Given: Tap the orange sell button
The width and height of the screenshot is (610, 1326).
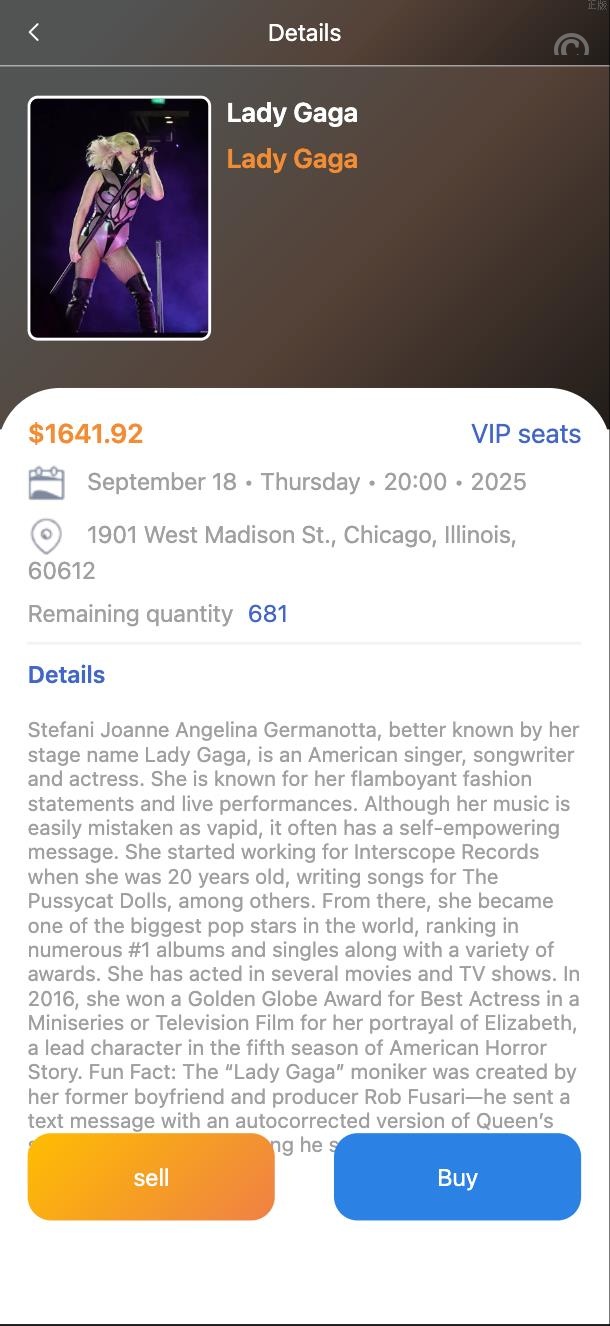Looking at the screenshot, I should click(x=151, y=1177).
